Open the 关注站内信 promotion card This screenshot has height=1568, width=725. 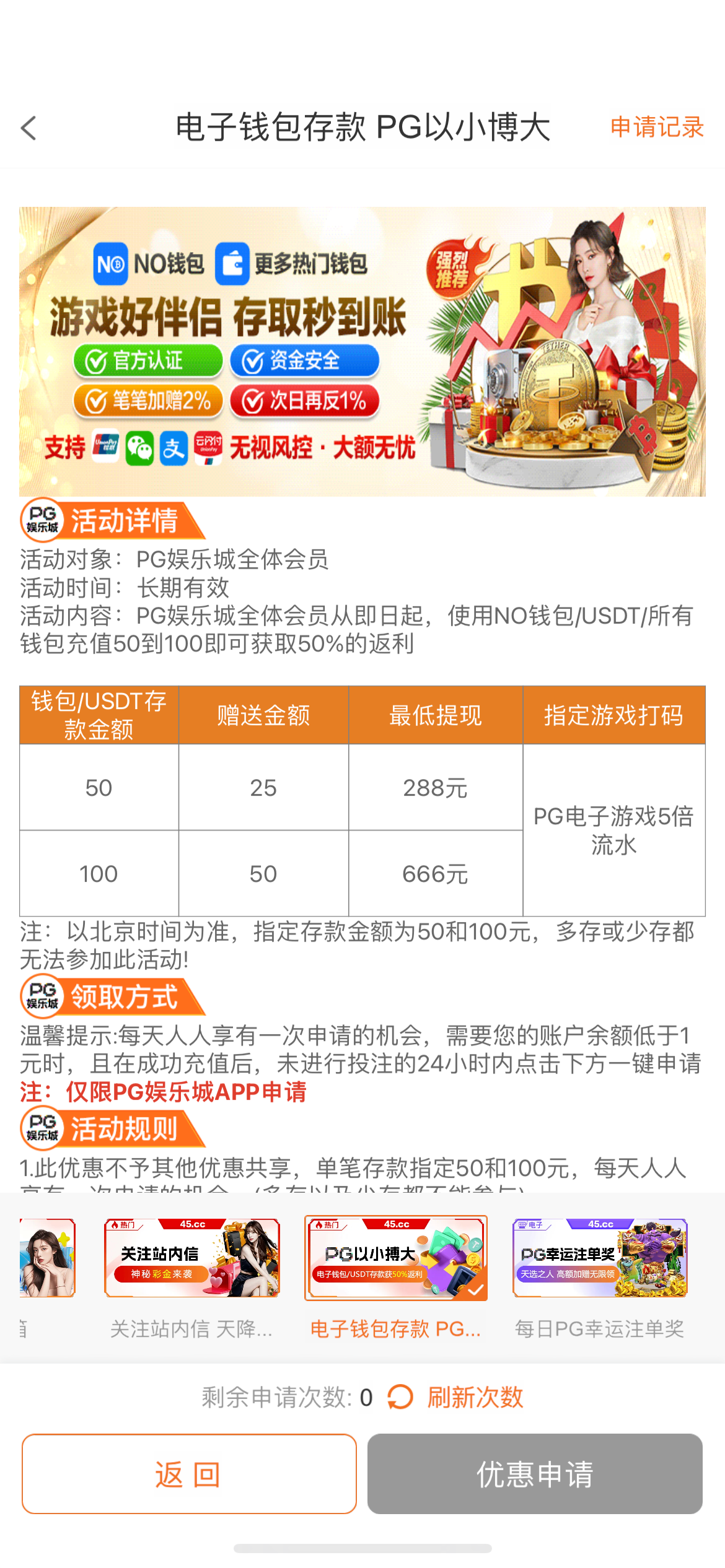pyautogui.click(x=191, y=1258)
